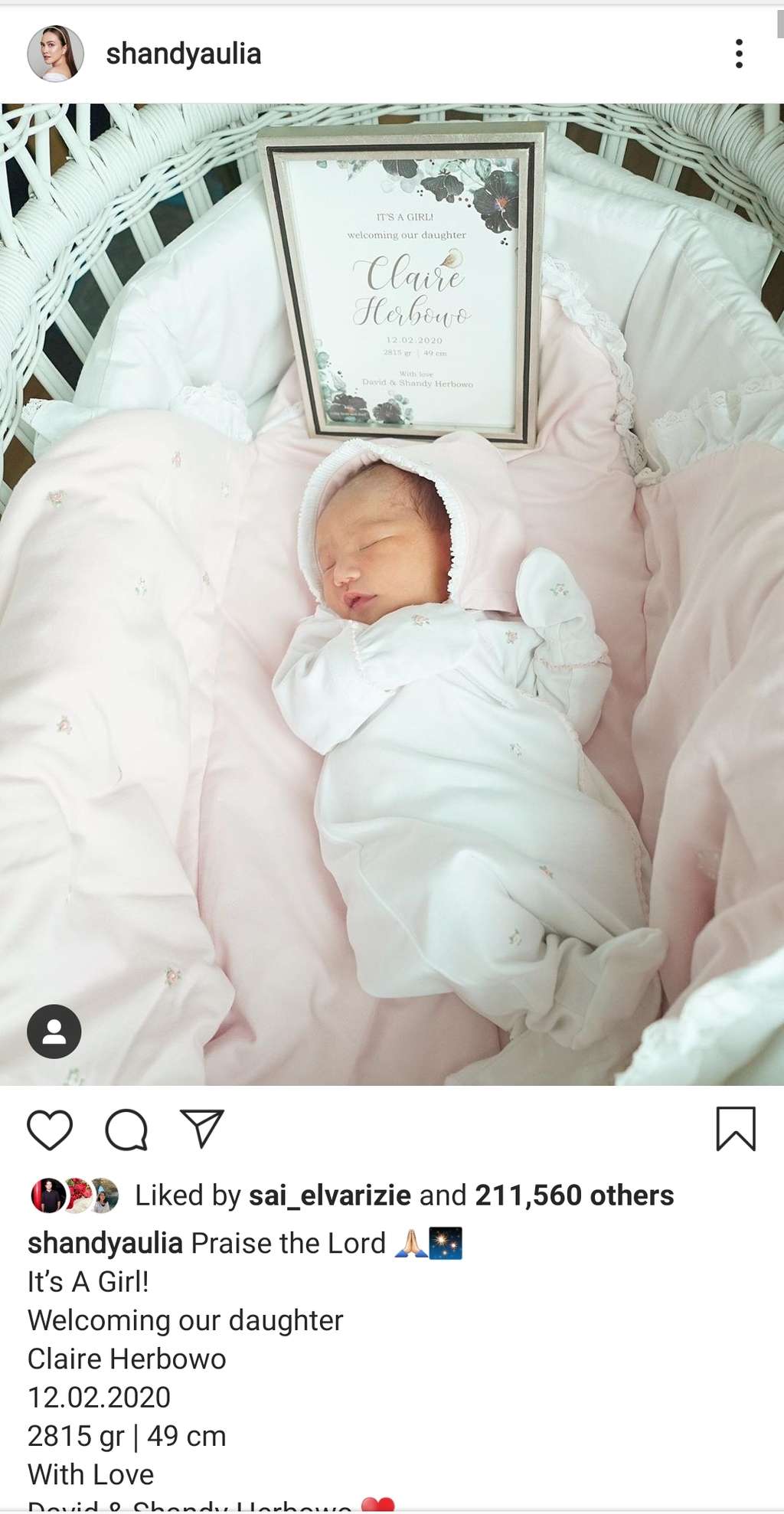Share the post via paper plane icon
The image size is (784, 1514).
coord(201,1129)
